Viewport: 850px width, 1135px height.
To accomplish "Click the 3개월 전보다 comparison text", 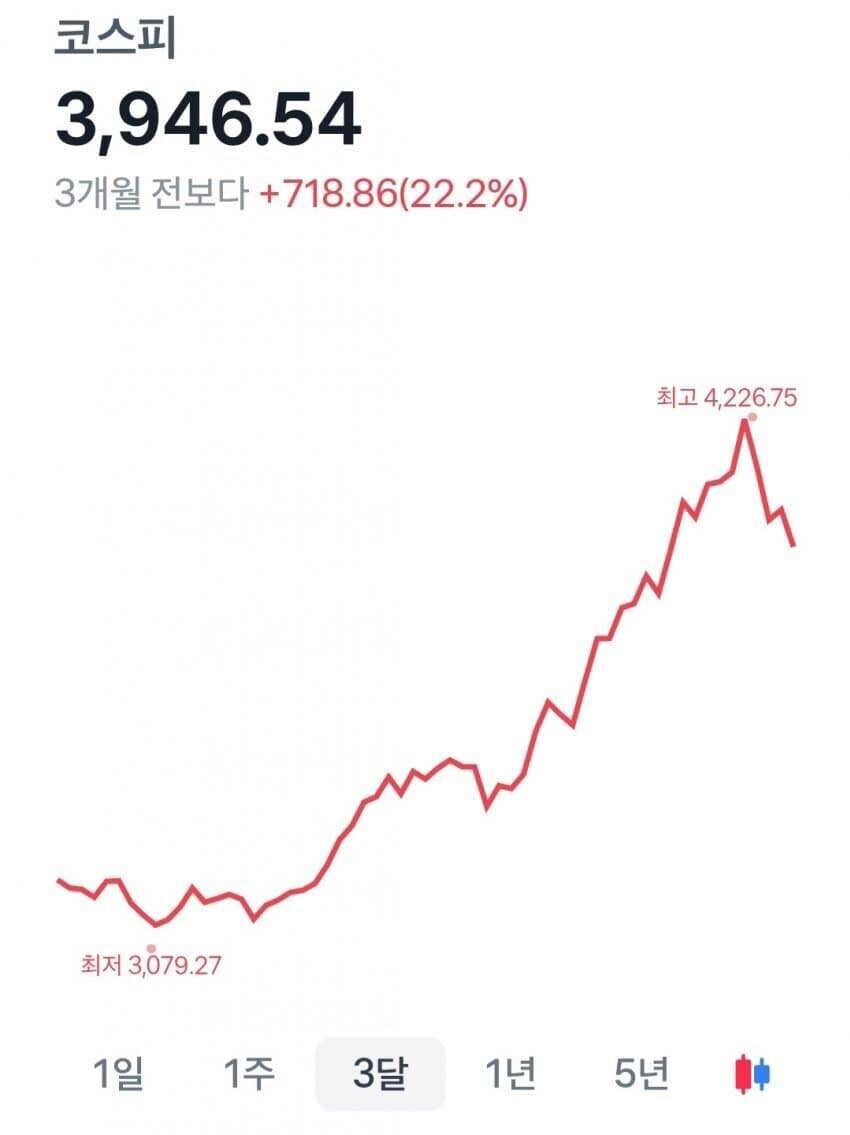I will tap(150, 197).
